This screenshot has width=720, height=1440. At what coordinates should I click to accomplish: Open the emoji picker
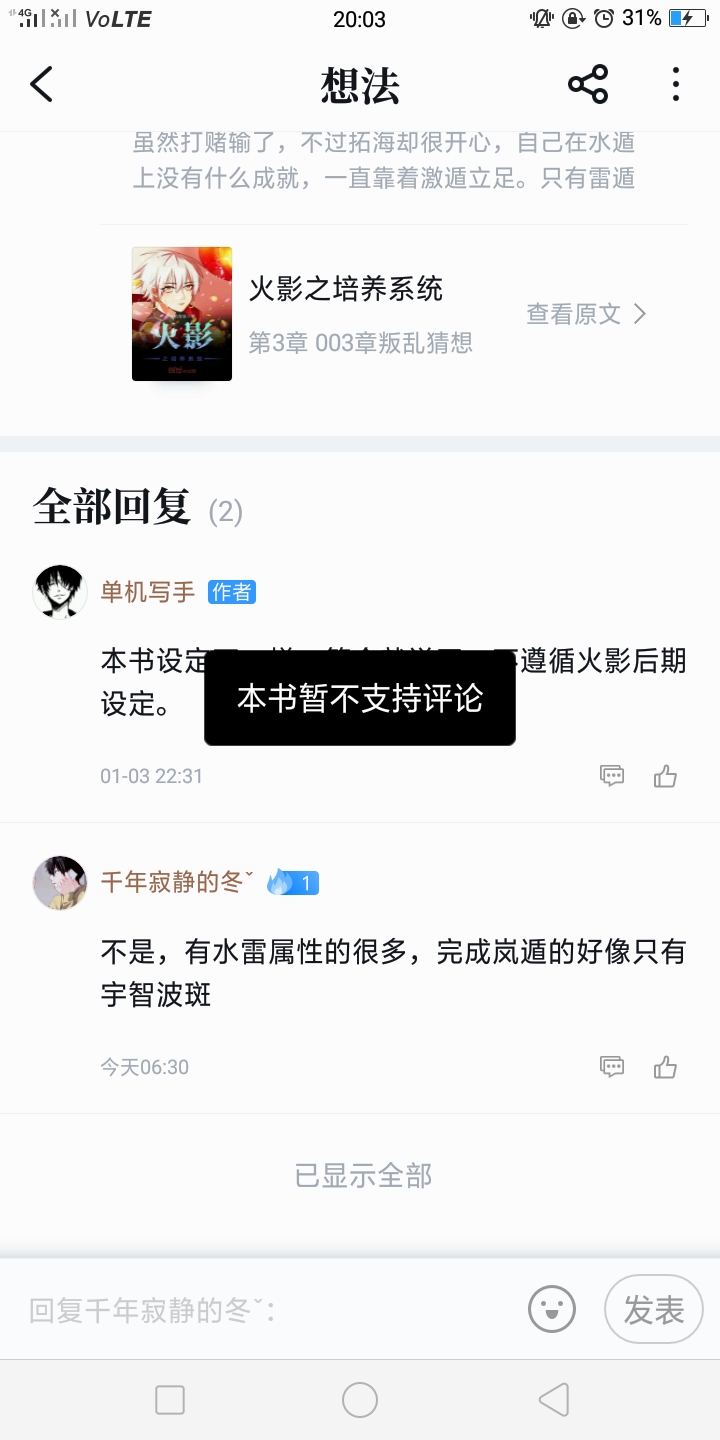552,1309
